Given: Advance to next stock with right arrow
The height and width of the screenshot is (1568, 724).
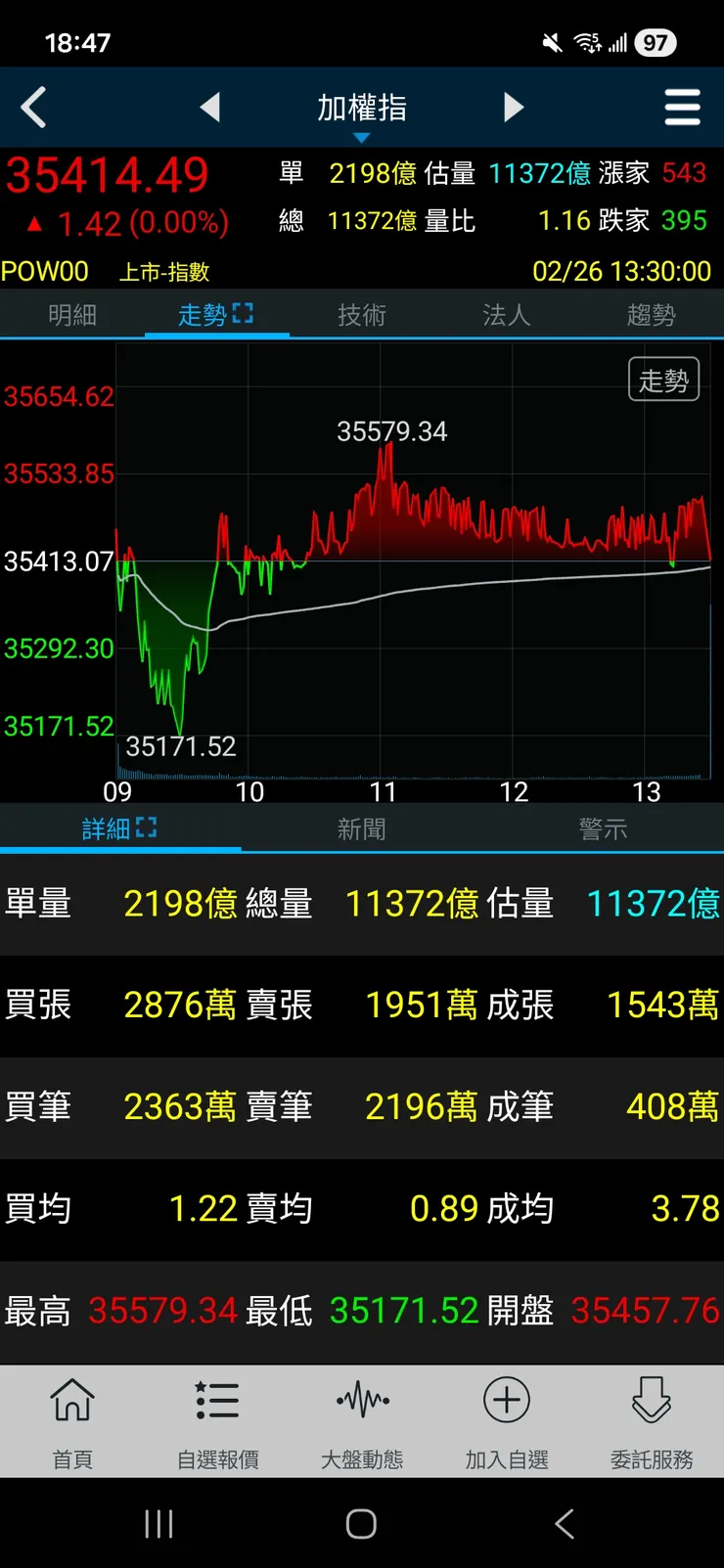Looking at the screenshot, I should tap(513, 108).
